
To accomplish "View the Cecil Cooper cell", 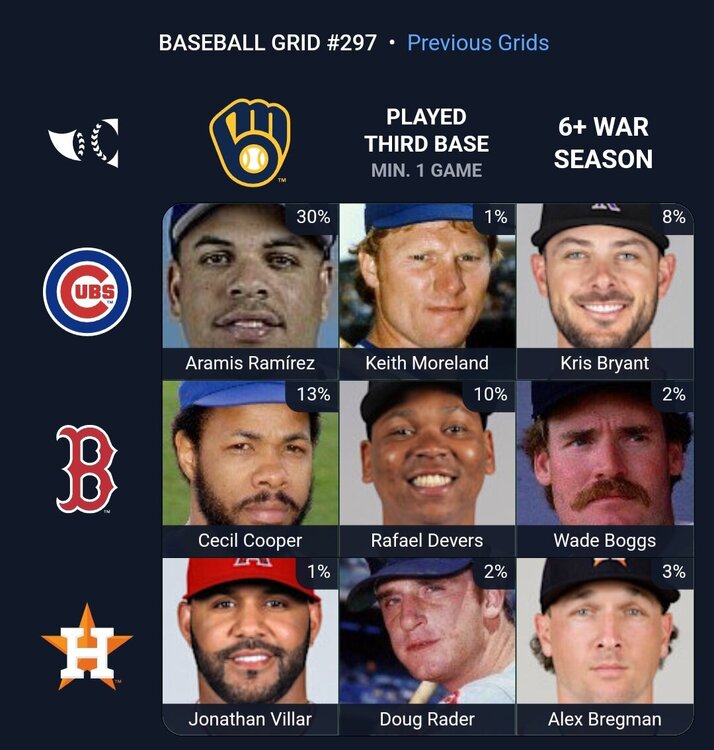I will pyautogui.click(x=250, y=468).
